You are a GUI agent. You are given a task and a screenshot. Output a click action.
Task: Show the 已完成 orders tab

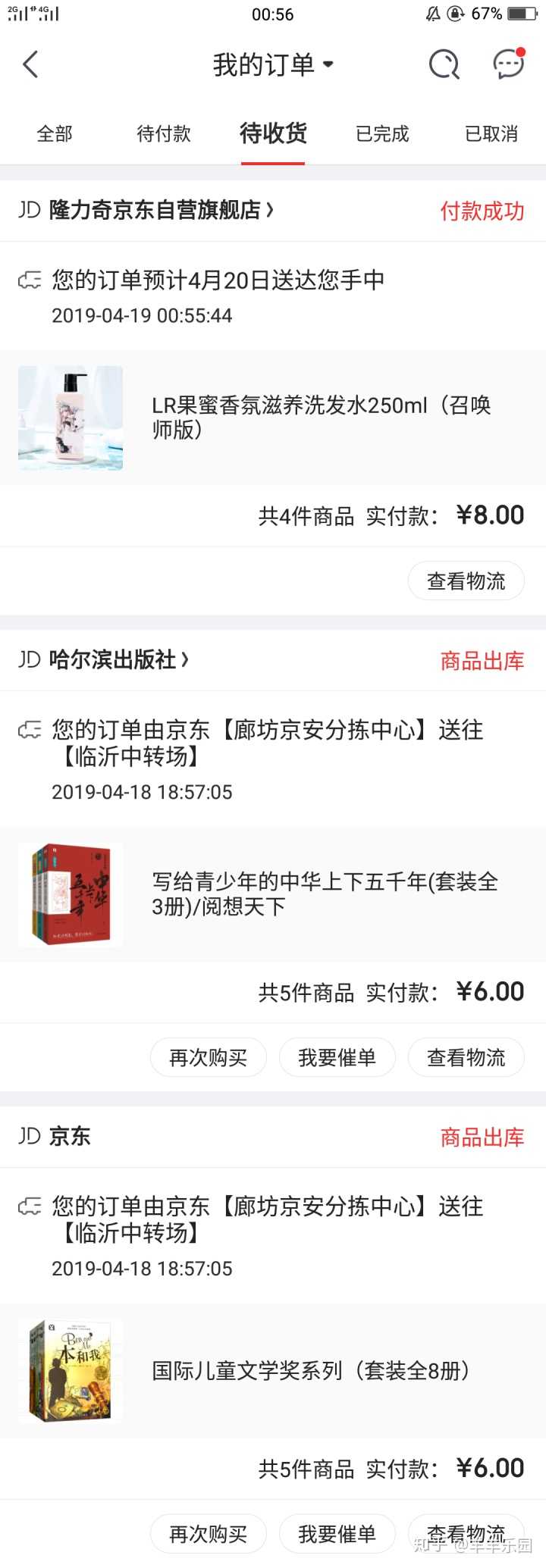tap(382, 134)
